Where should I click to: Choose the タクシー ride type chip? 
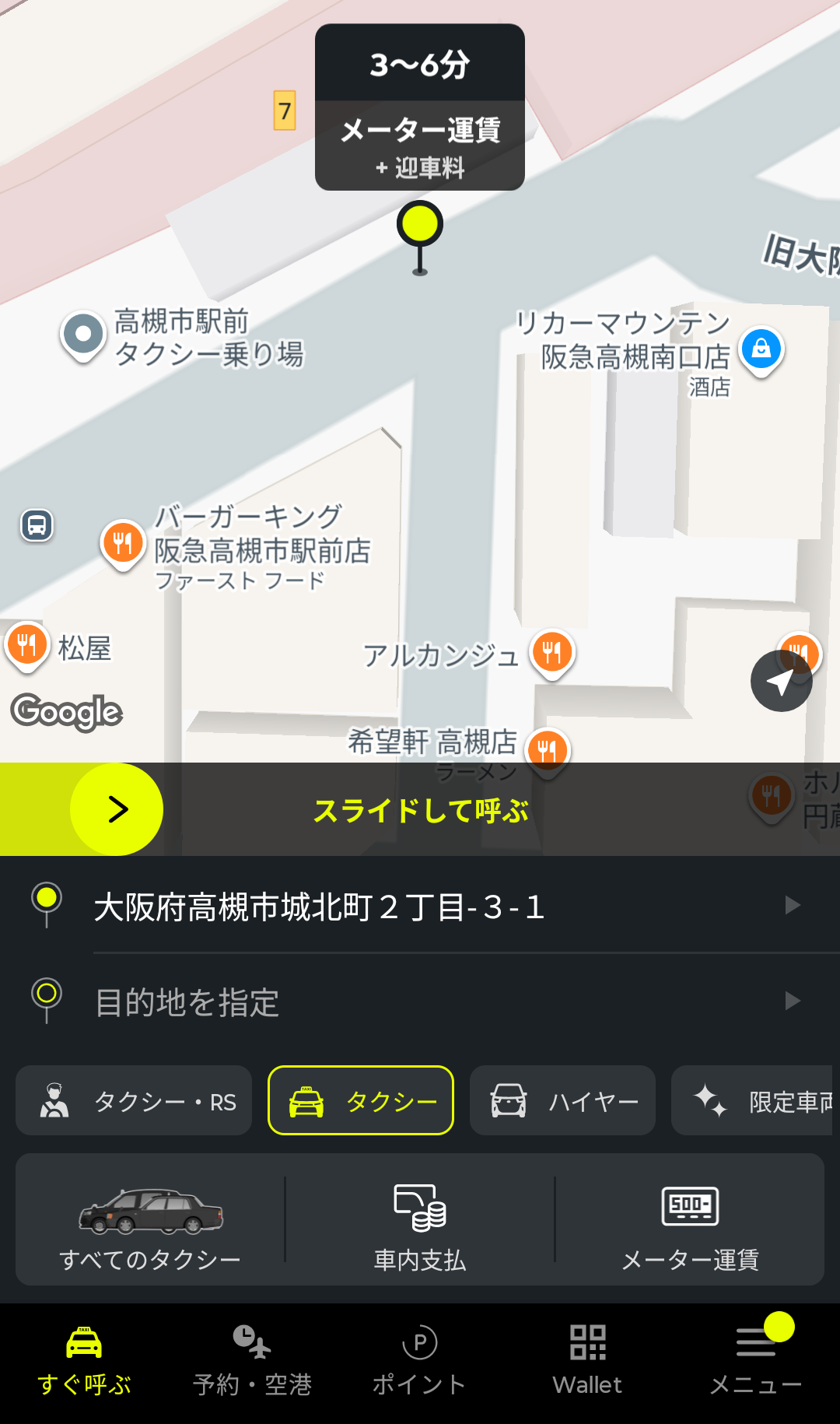coord(361,1101)
